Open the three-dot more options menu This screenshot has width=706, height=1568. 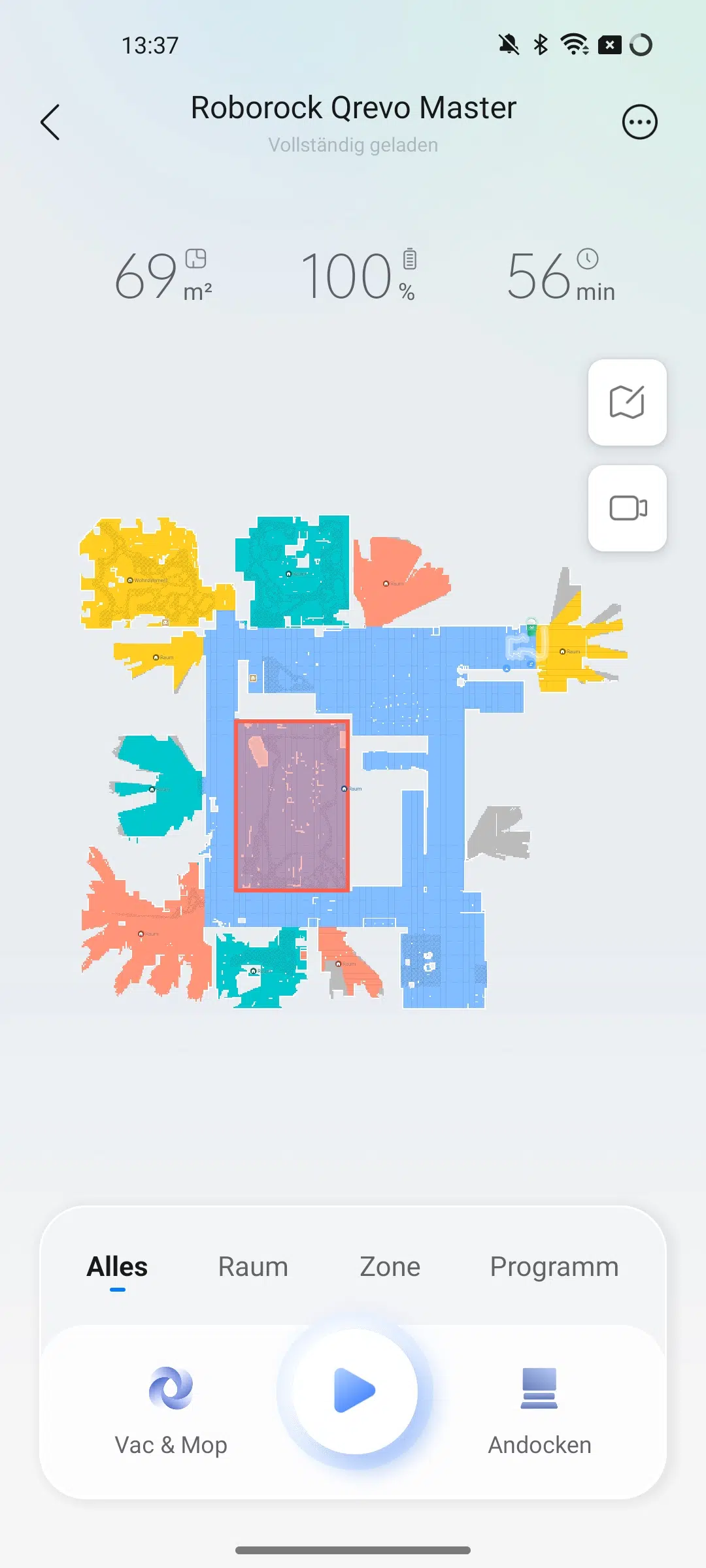(x=639, y=122)
